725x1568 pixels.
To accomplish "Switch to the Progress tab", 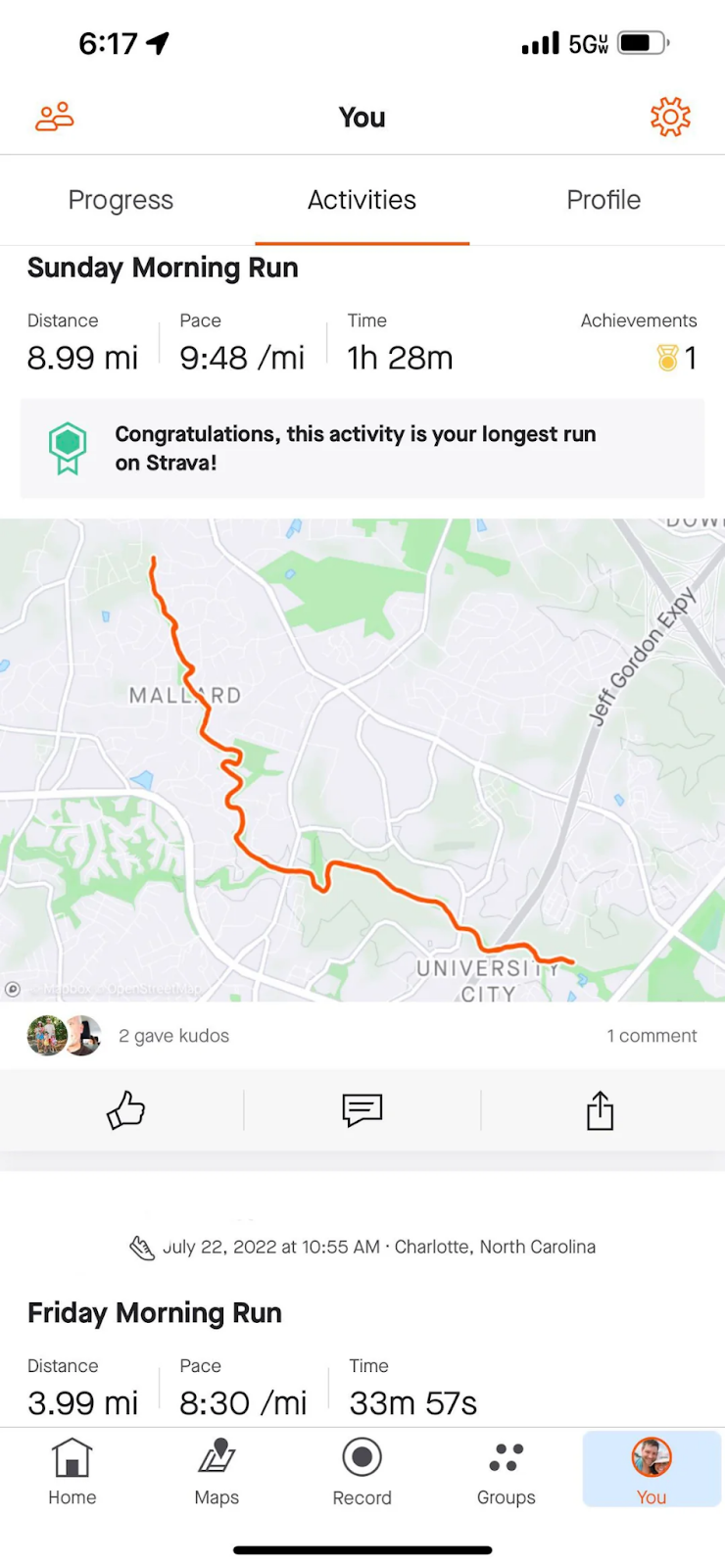I will point(121,200).
